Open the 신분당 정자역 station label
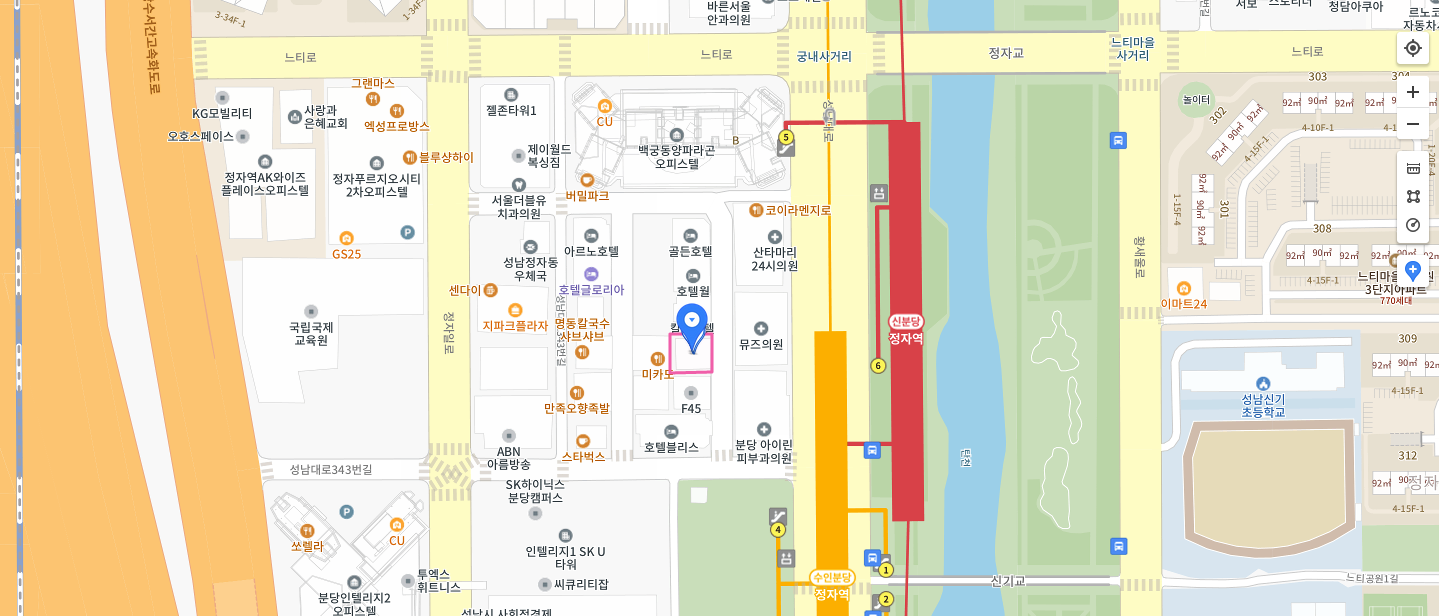The height and width of the screenshot is (616, 1439). click(906, 329)
